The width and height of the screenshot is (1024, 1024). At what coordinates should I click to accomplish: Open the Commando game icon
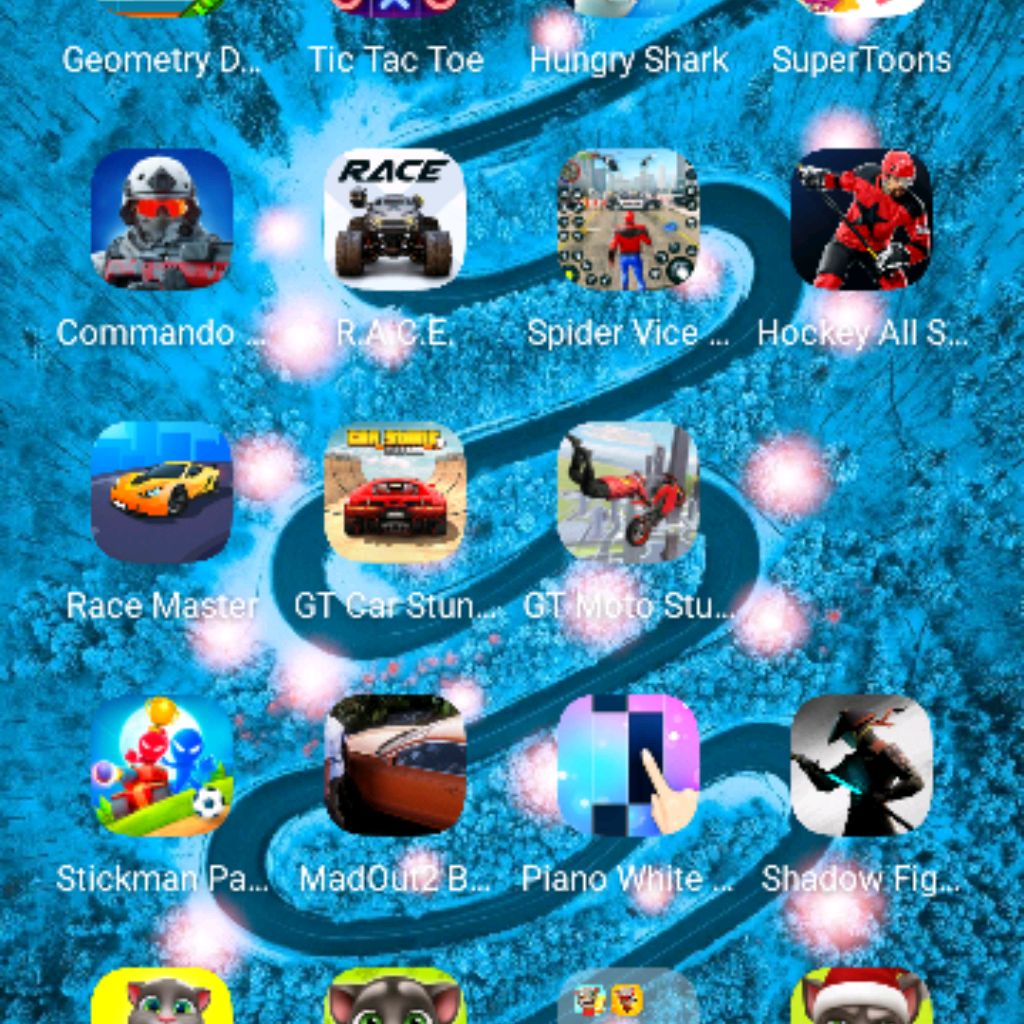pos(161,219)
